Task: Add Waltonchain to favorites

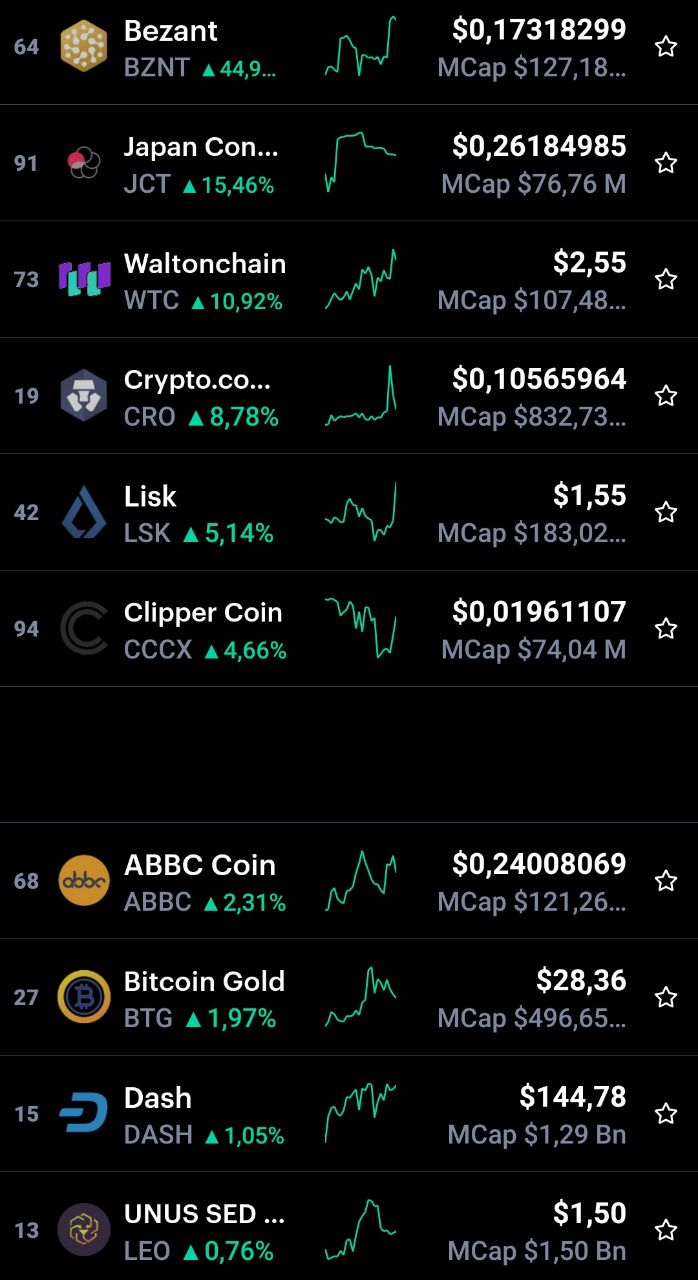Action: coord(666,279)
